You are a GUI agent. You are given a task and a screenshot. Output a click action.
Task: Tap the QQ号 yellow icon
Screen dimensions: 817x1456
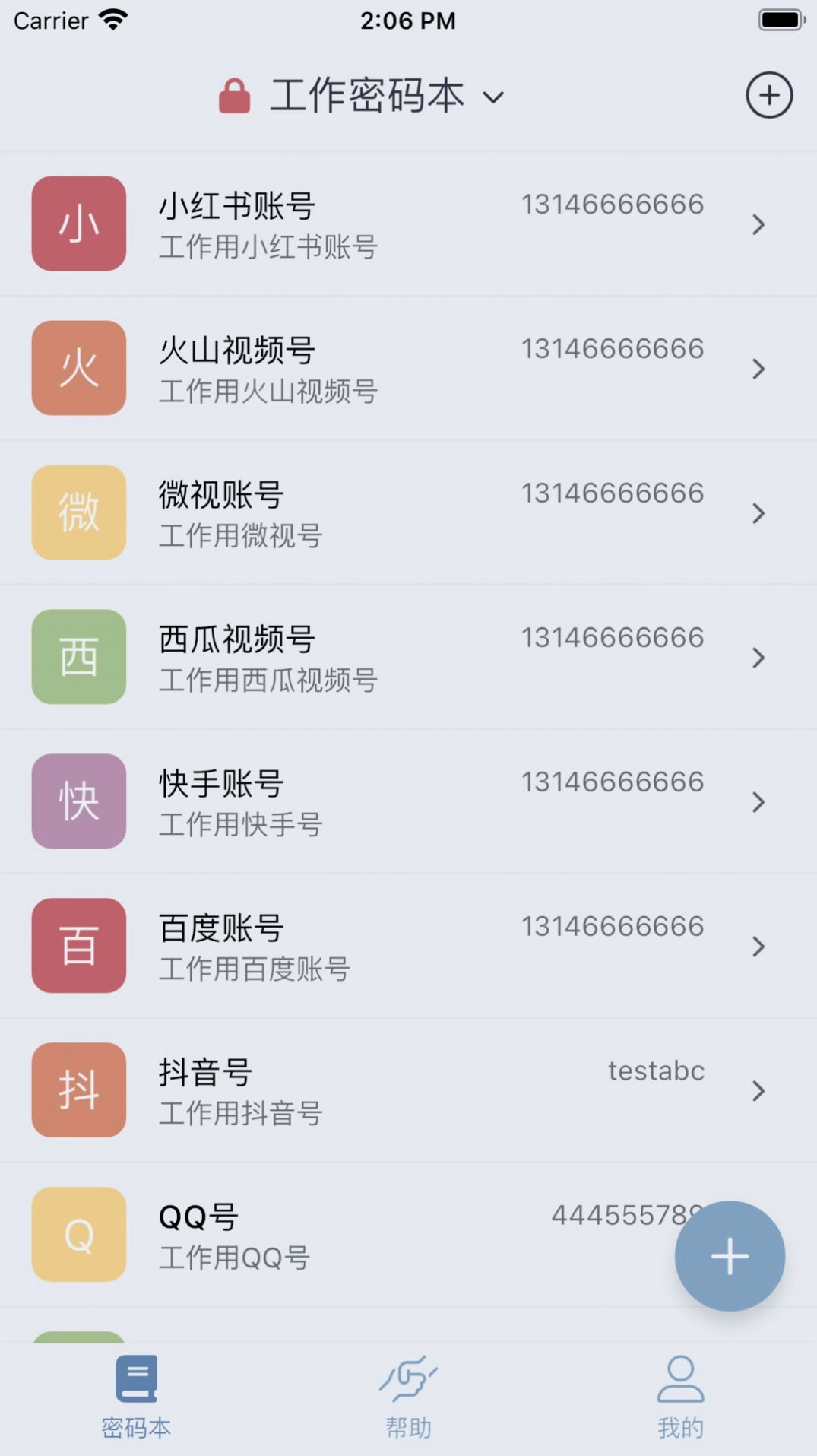point(78,1234)
